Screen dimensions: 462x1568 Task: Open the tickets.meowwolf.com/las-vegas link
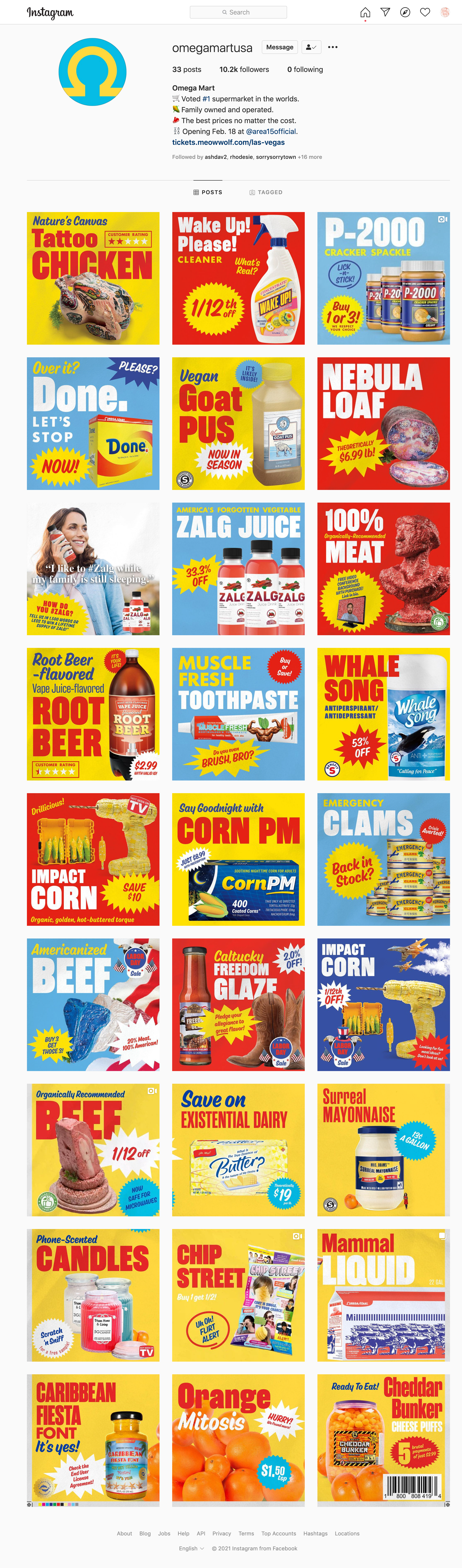228,142
